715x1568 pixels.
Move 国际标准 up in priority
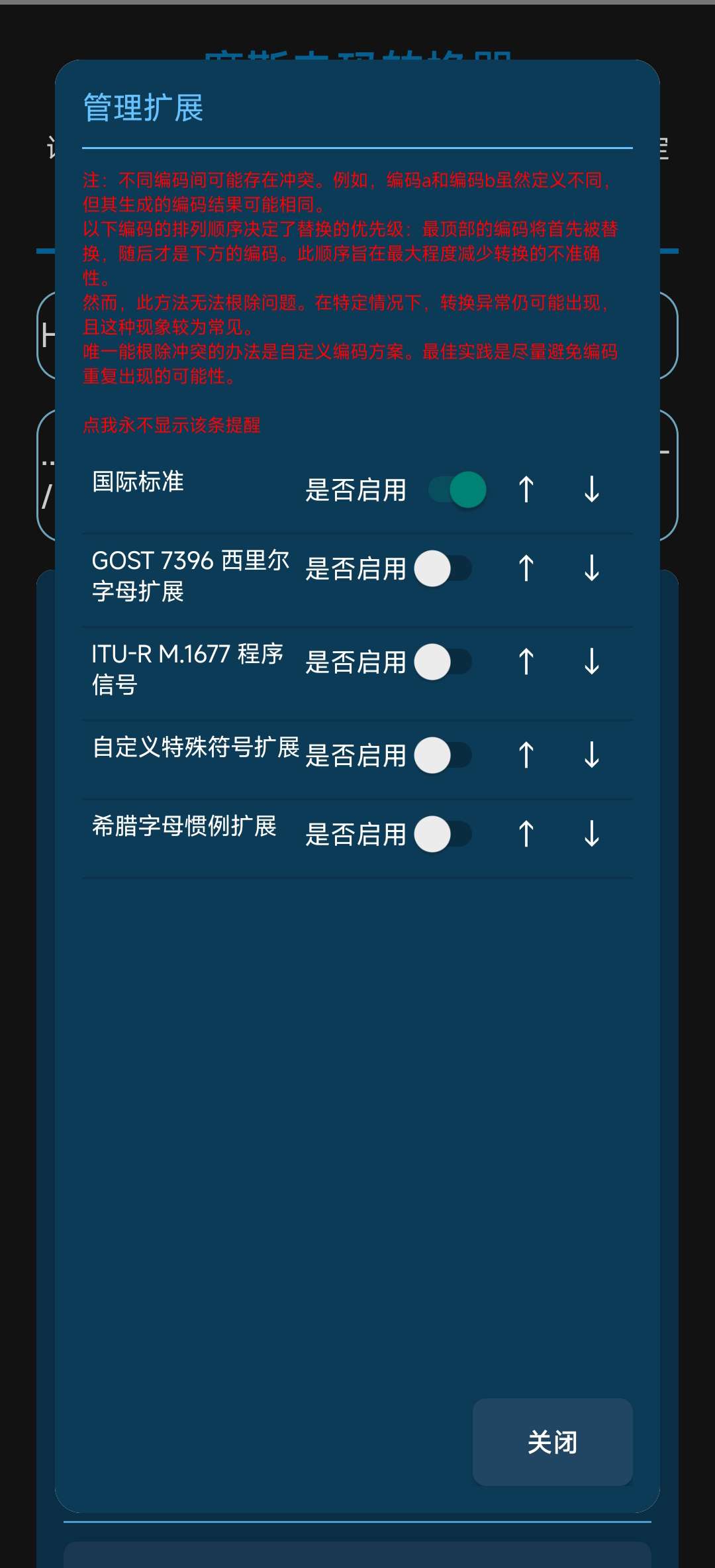point(526,490)
